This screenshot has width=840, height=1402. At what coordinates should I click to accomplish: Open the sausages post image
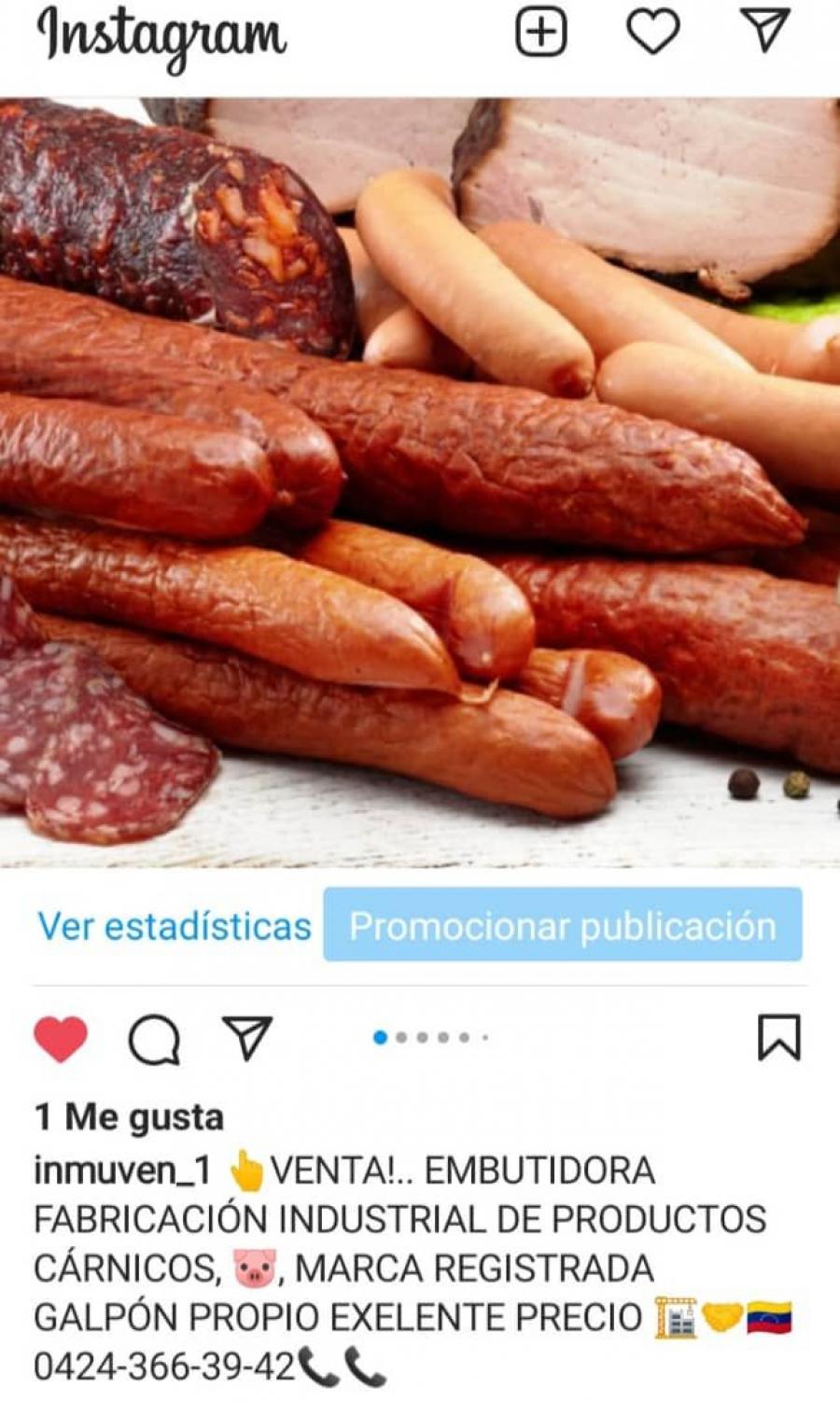420,482
